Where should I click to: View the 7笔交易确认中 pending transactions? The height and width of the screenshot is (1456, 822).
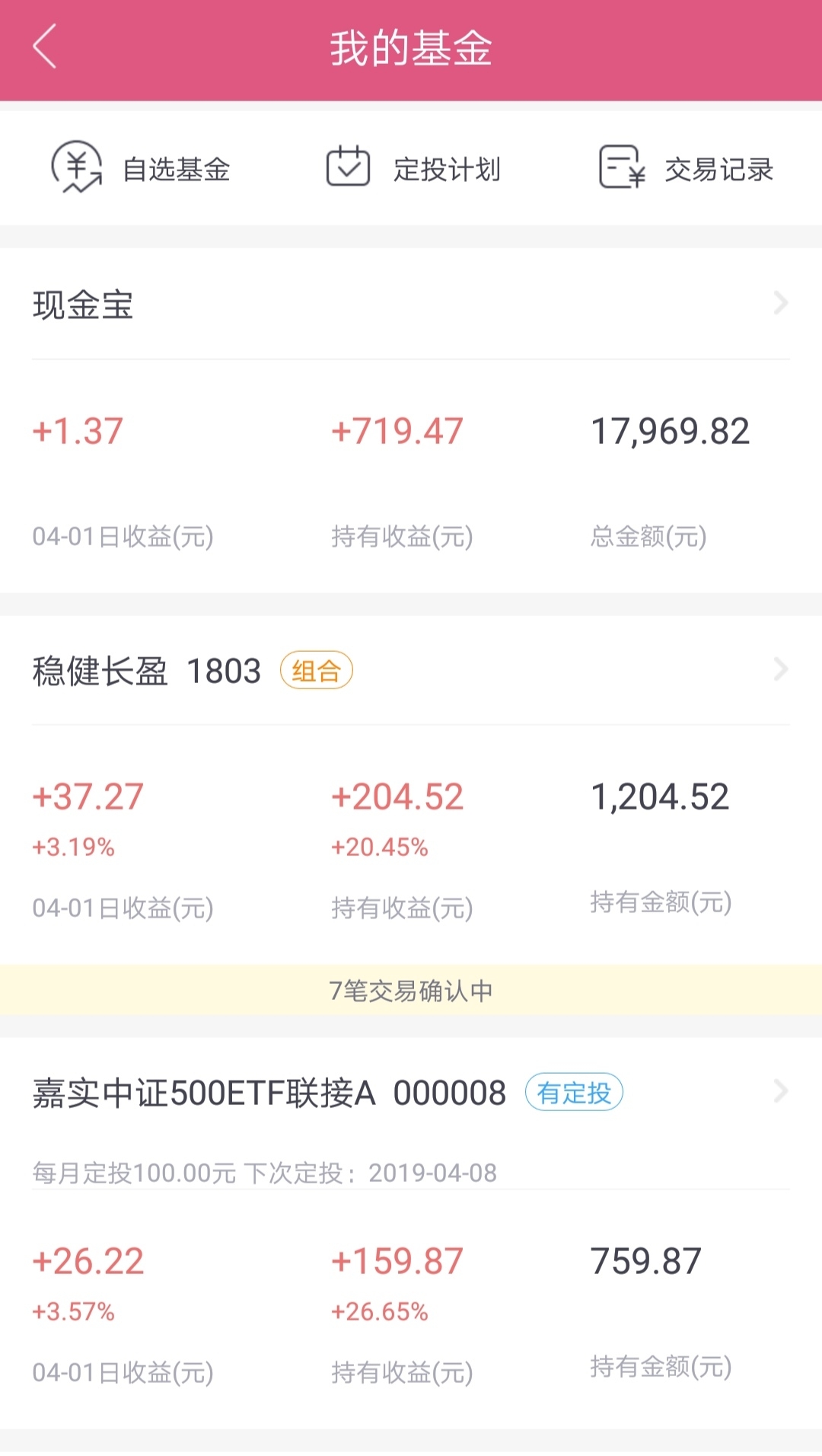[x=411, y=991]
